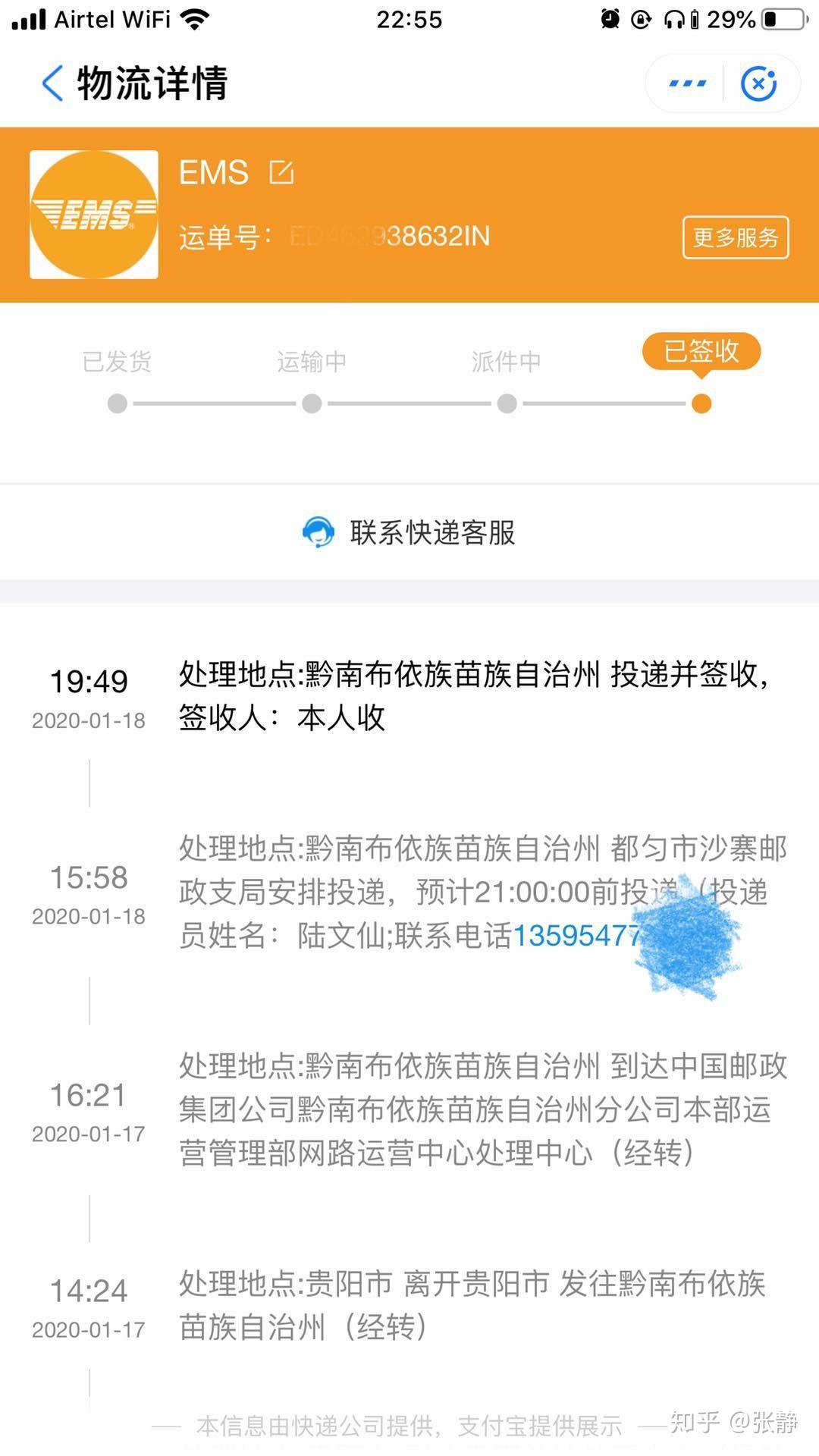The width and height of the screenshot is (819, 1456).
Task: Open the three-dot more options menu
Action: point(687,83)
